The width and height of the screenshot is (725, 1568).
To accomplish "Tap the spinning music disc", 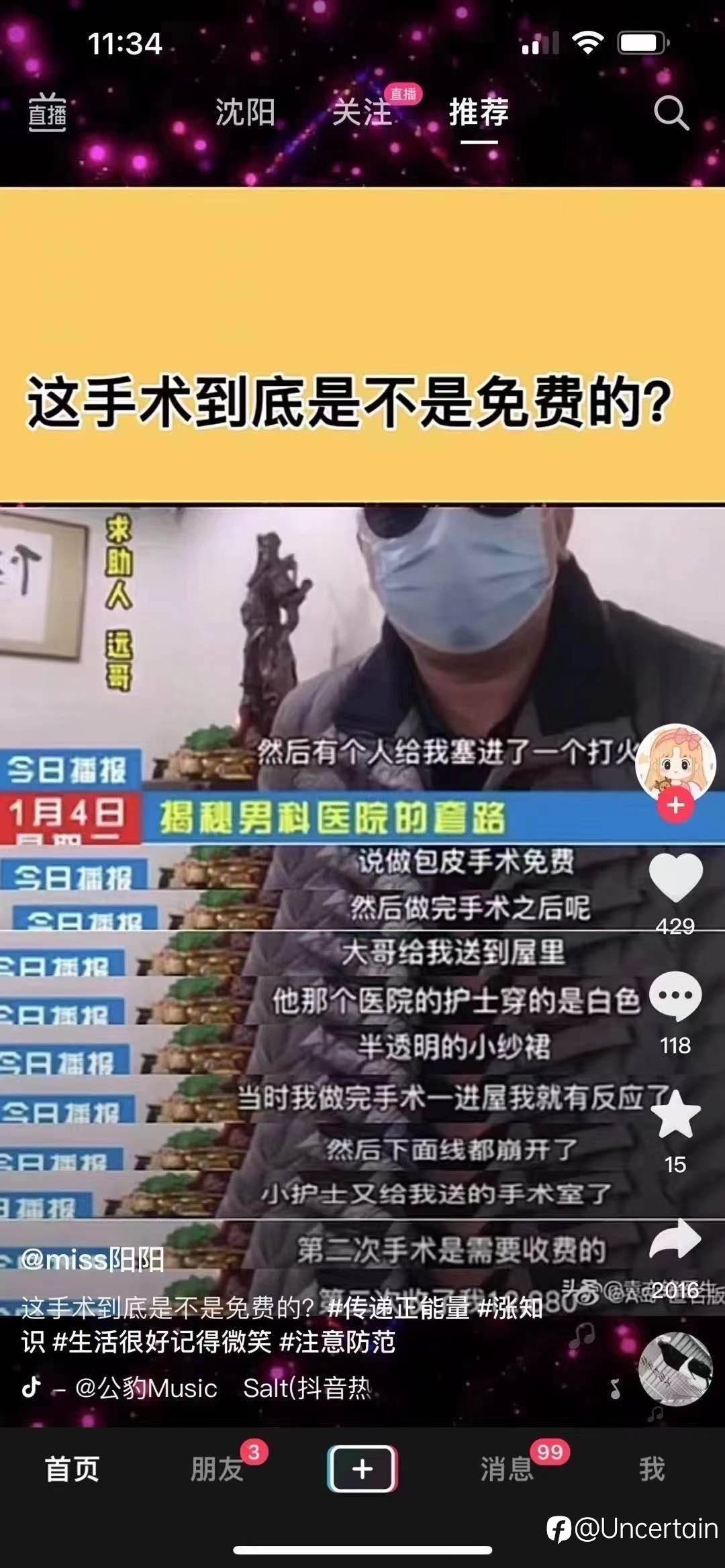I will [x=675, y=1369].
